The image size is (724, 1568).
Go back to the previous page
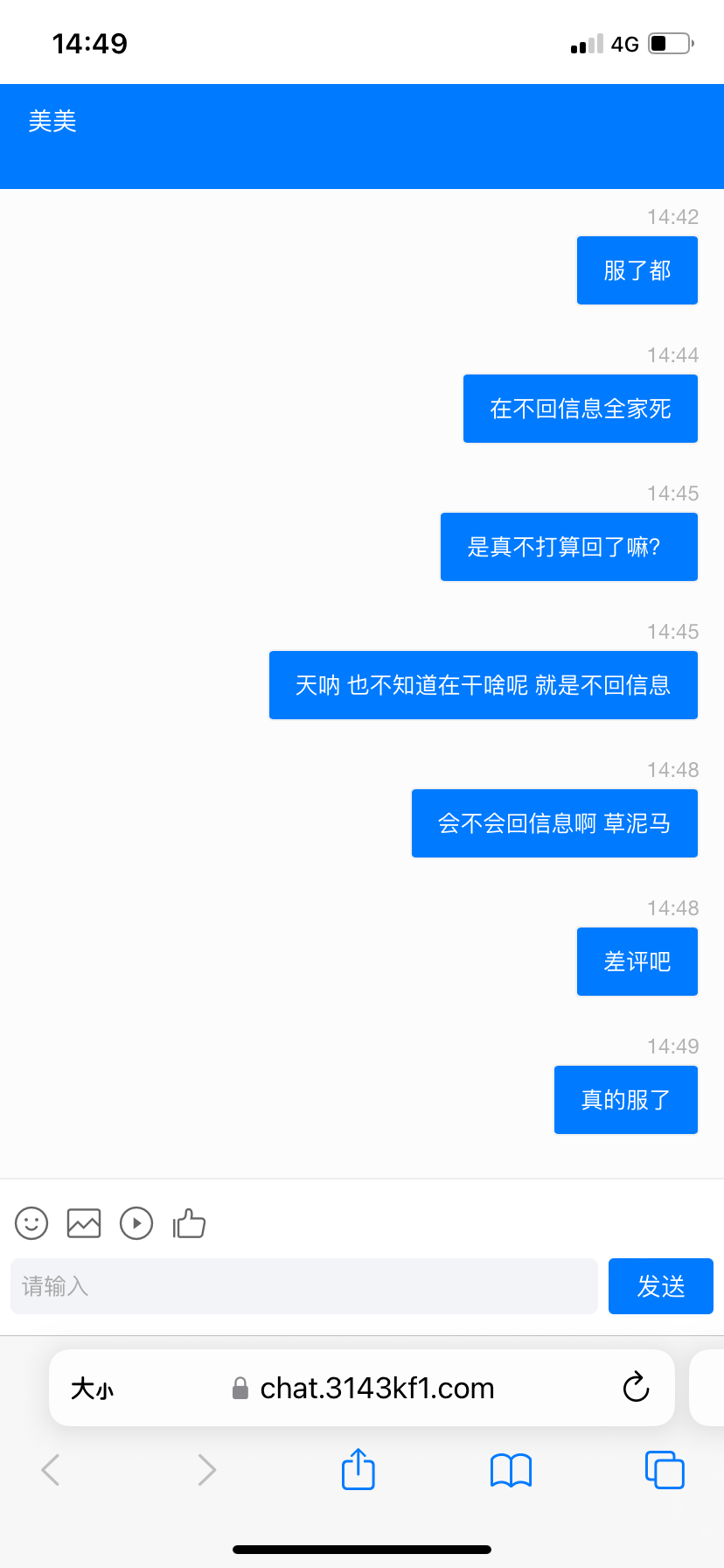51,1470
